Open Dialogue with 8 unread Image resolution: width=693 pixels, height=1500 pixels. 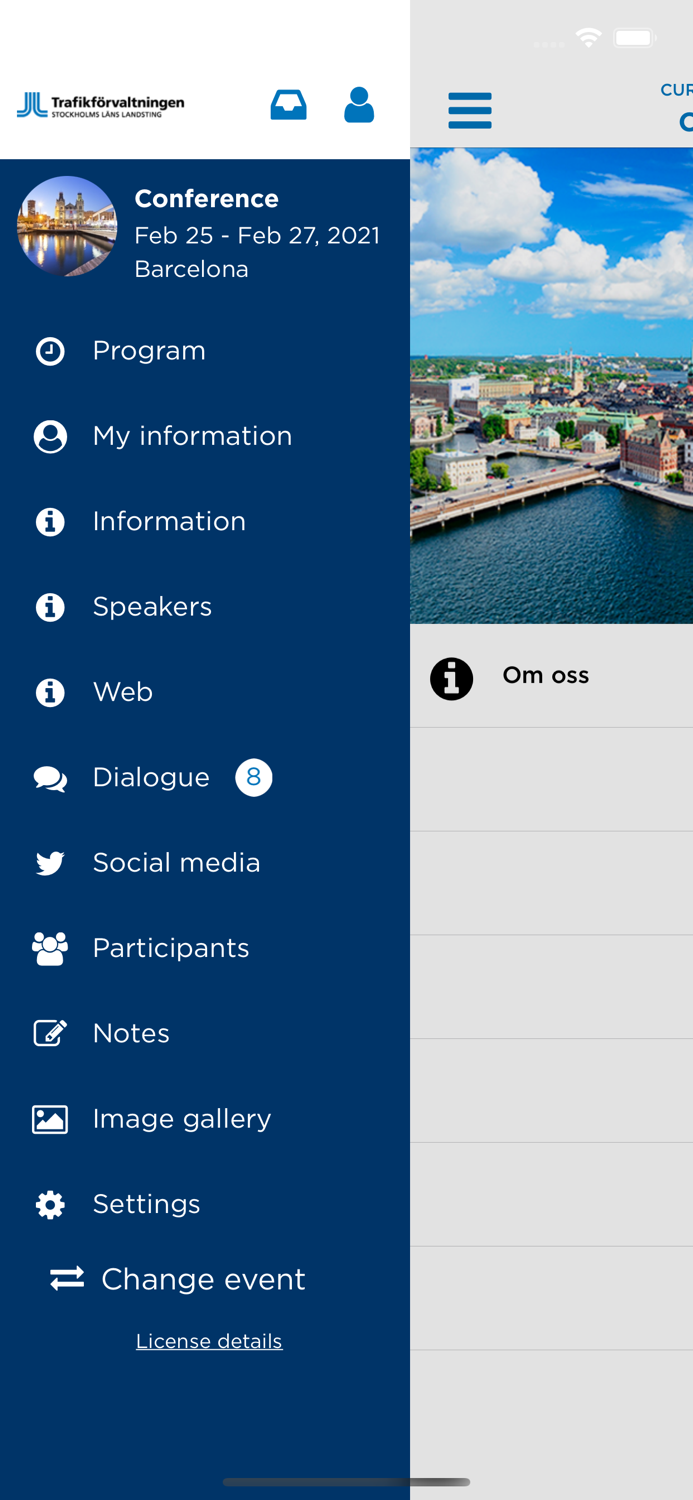point(152,778)
